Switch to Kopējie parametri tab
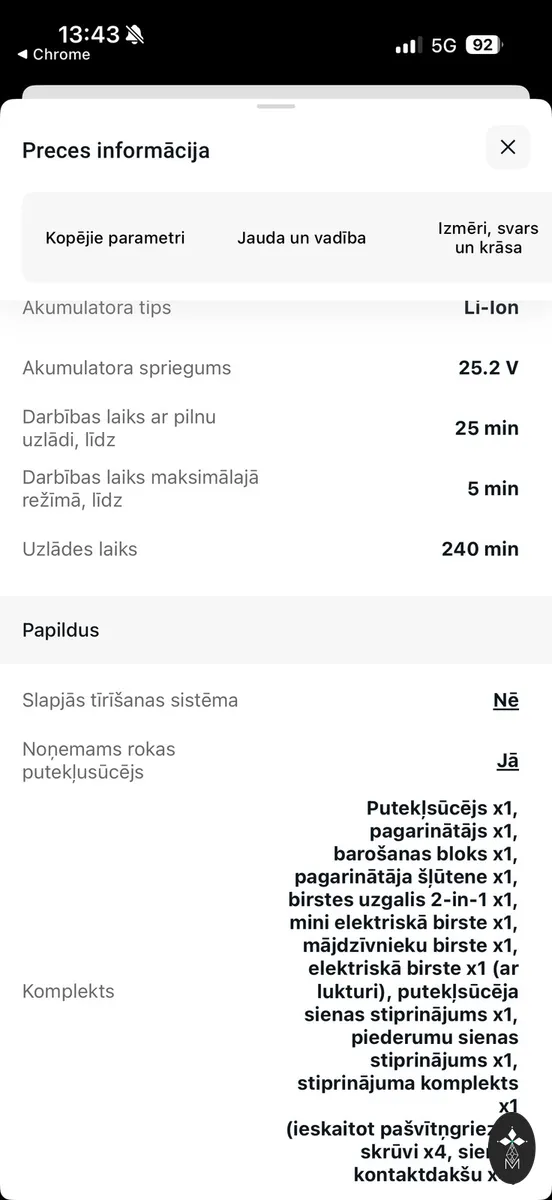This screenshot has height=1200, width=552. tap(115, 238)
